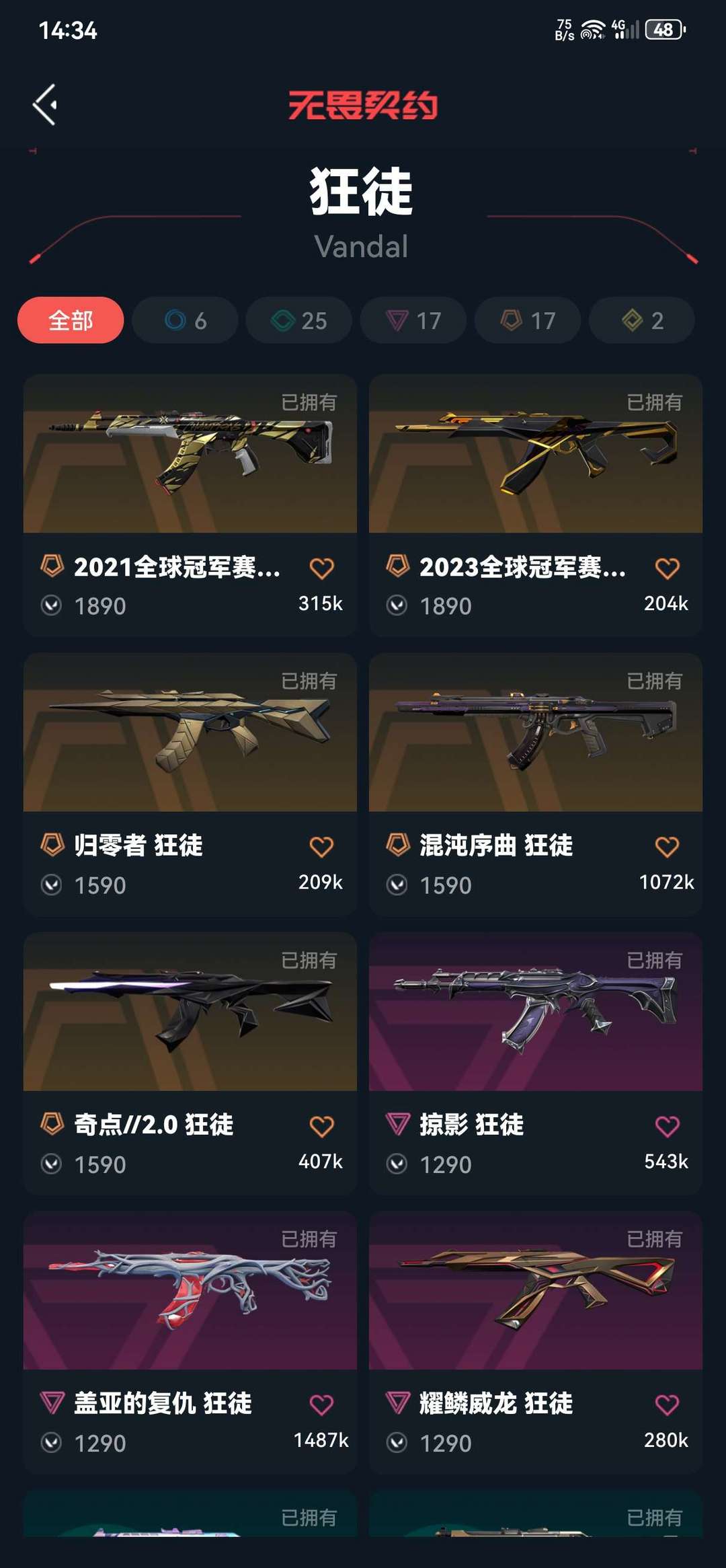Like the 混沌序曲 狂徒 skin
The image size is (726, 1568).
click(667, 847)
